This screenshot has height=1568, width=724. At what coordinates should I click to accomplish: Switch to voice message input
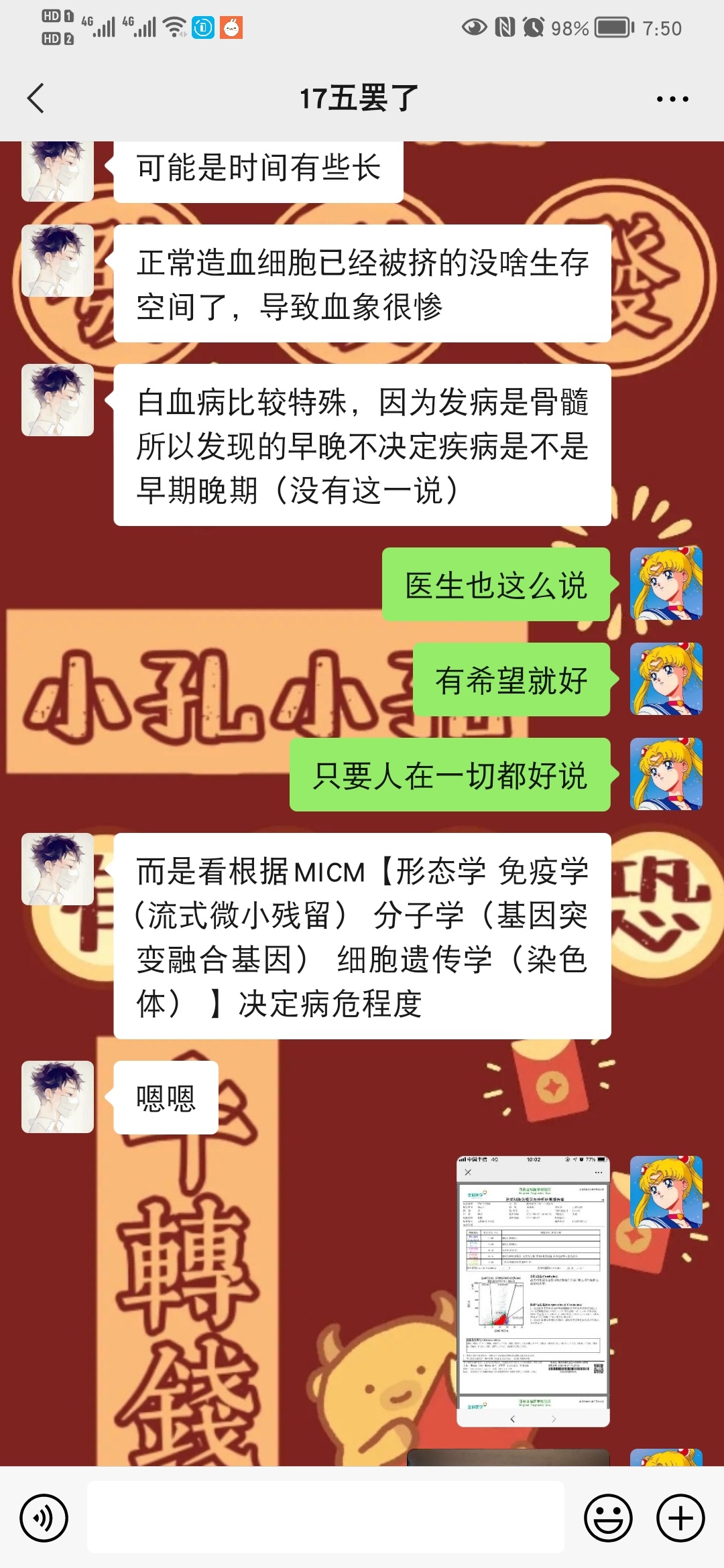click(44, 1518)
